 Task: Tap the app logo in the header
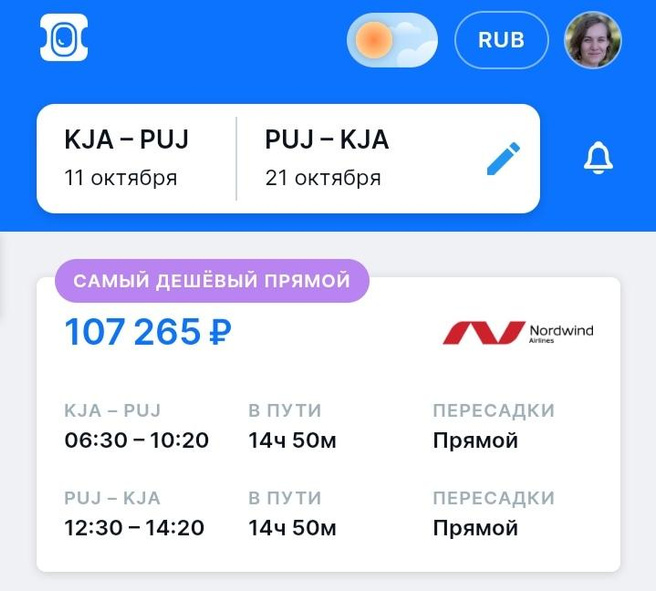pos(64,40)
